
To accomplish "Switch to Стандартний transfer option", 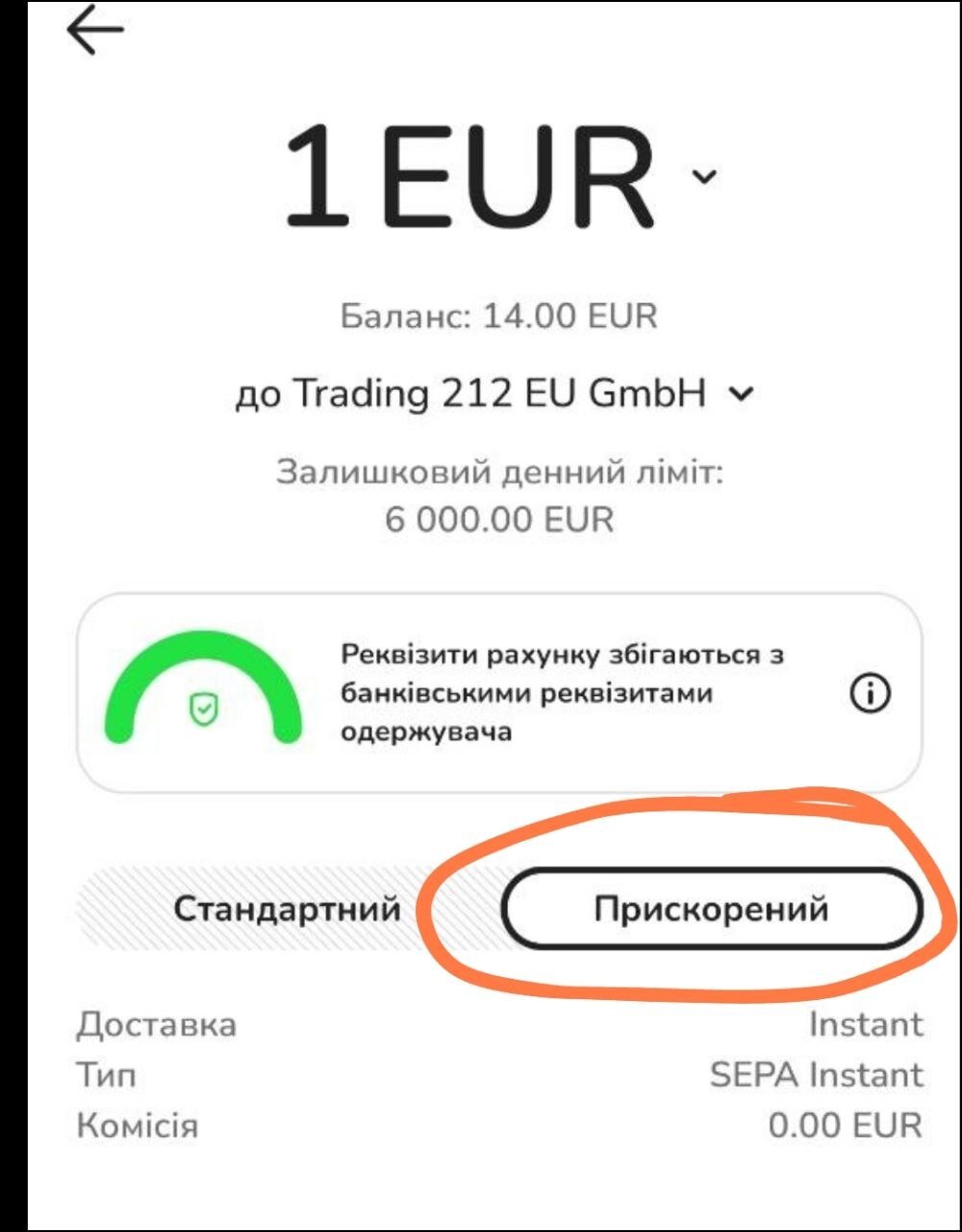I will (287, 909).
